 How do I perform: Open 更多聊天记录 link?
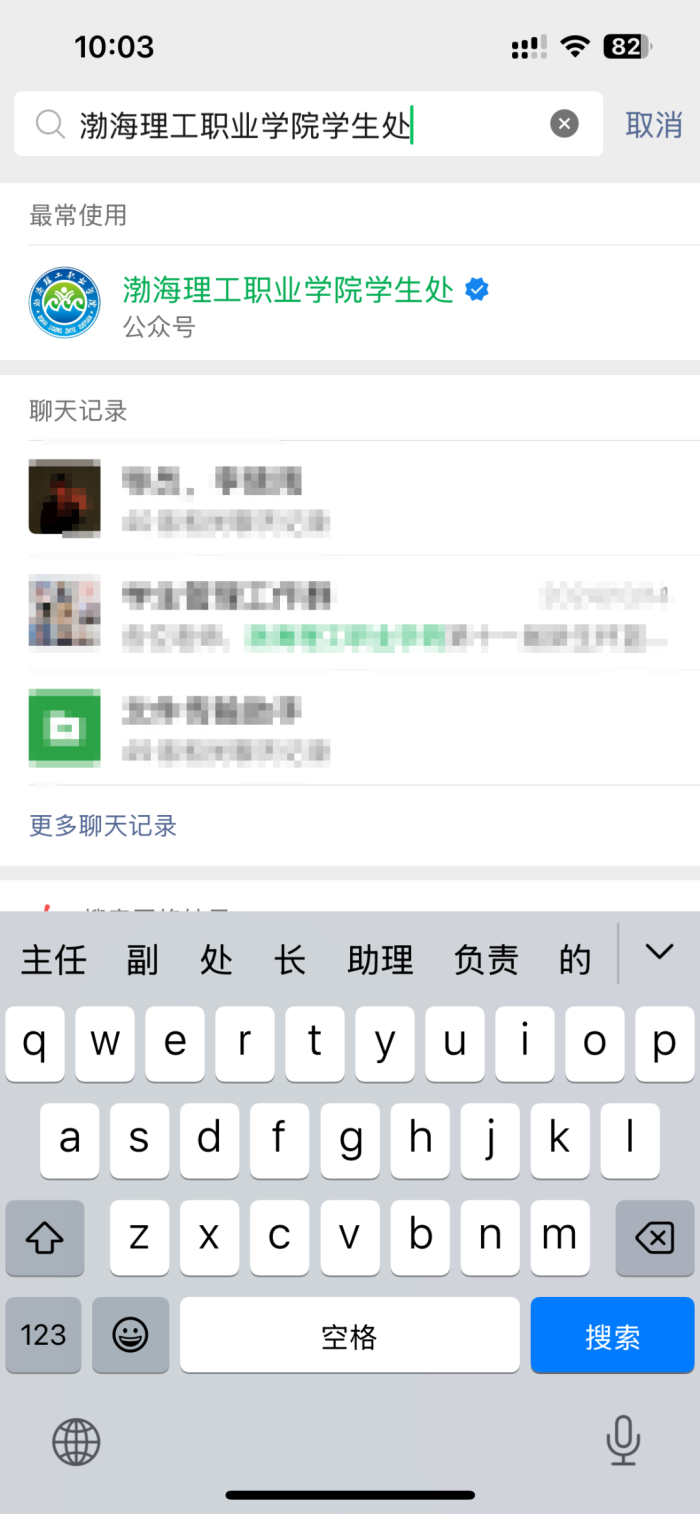(x=103, y=826)
